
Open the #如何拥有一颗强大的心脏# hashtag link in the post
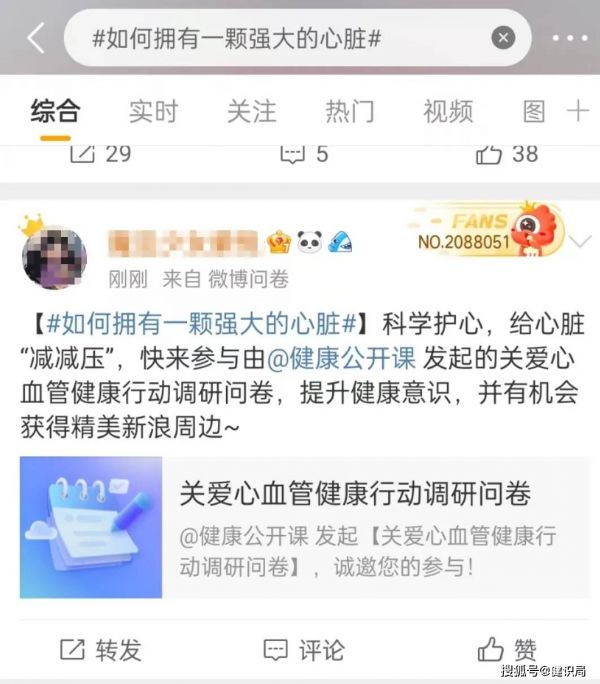[x=195, y=325]
